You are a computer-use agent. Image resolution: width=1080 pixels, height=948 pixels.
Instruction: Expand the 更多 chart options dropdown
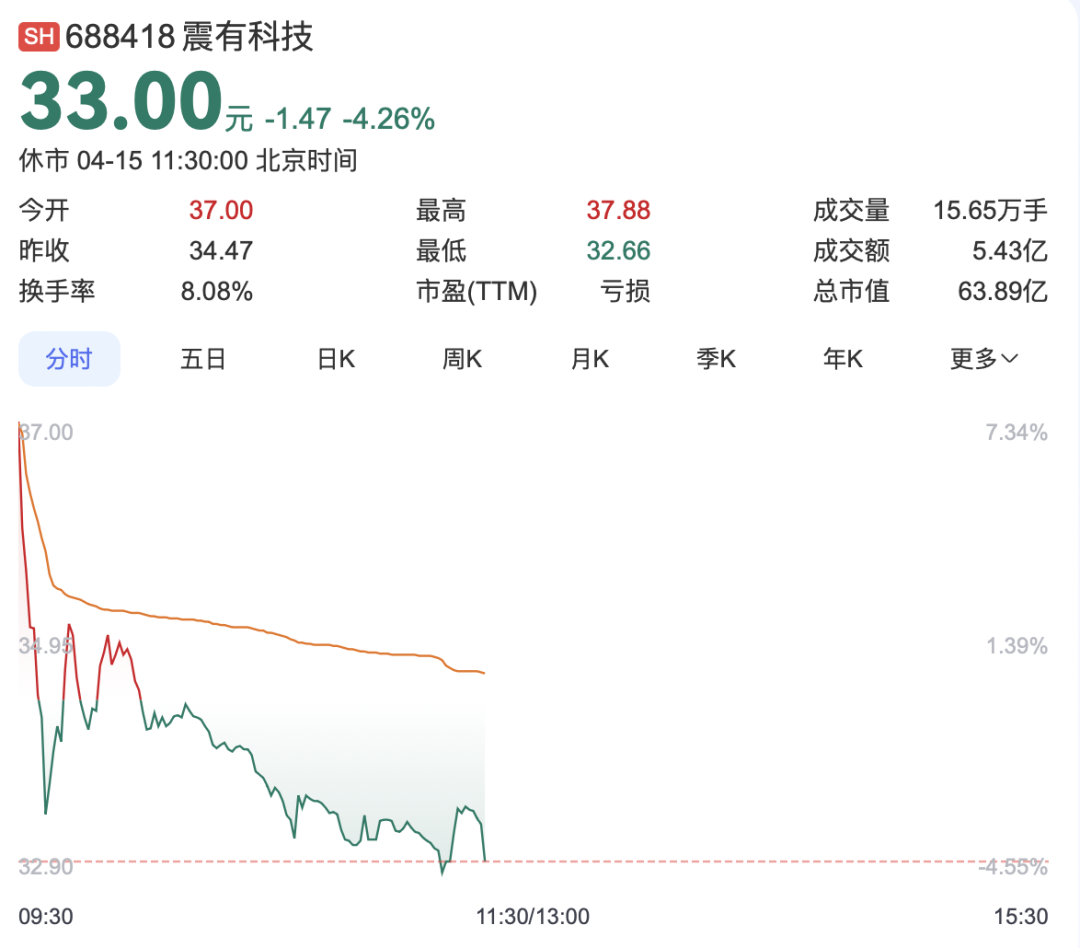click(x=984, y=359)
